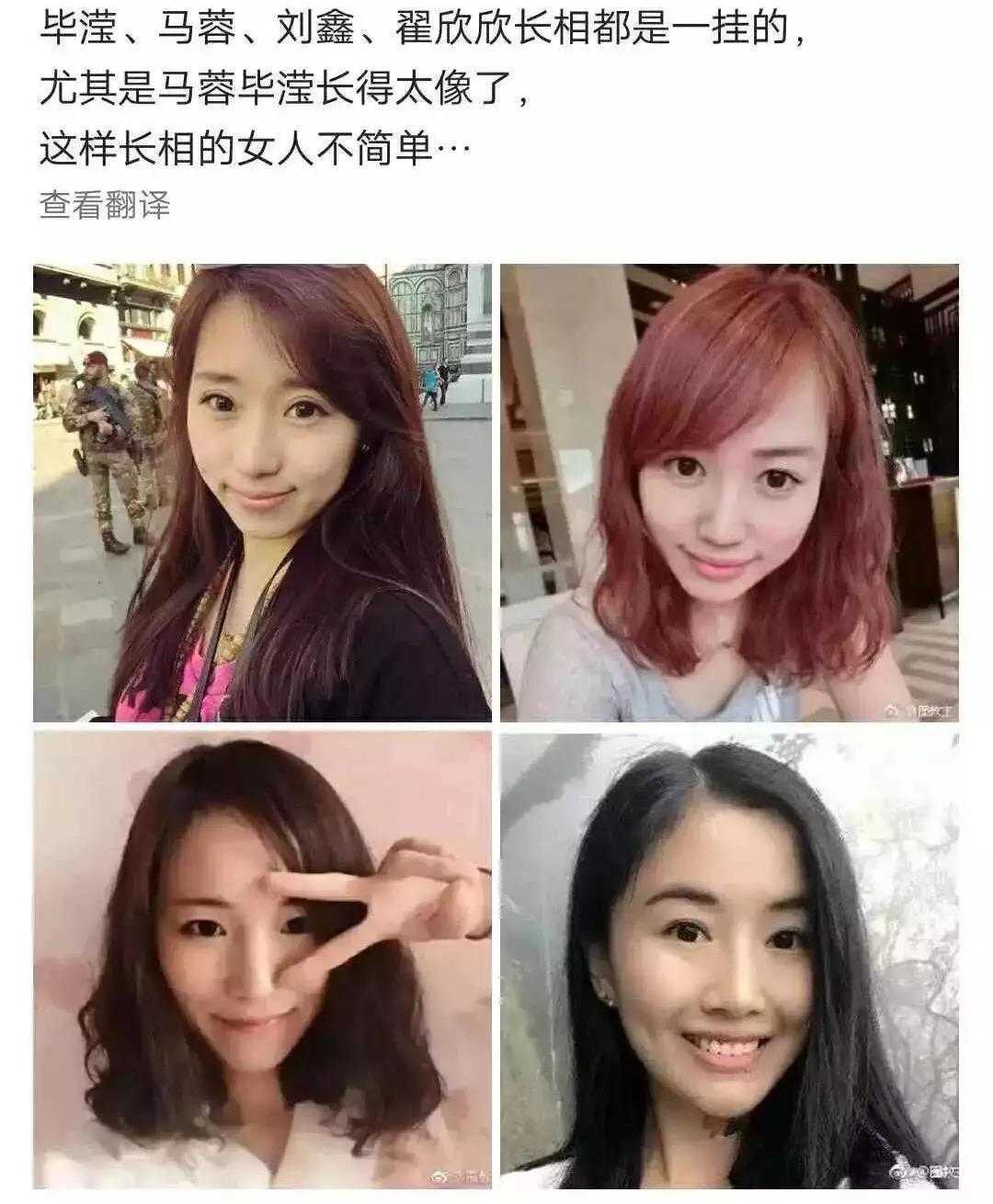Open the top-left photo with soldiers behind
The width and height of the screenshot is (993, 1204).
262,493
